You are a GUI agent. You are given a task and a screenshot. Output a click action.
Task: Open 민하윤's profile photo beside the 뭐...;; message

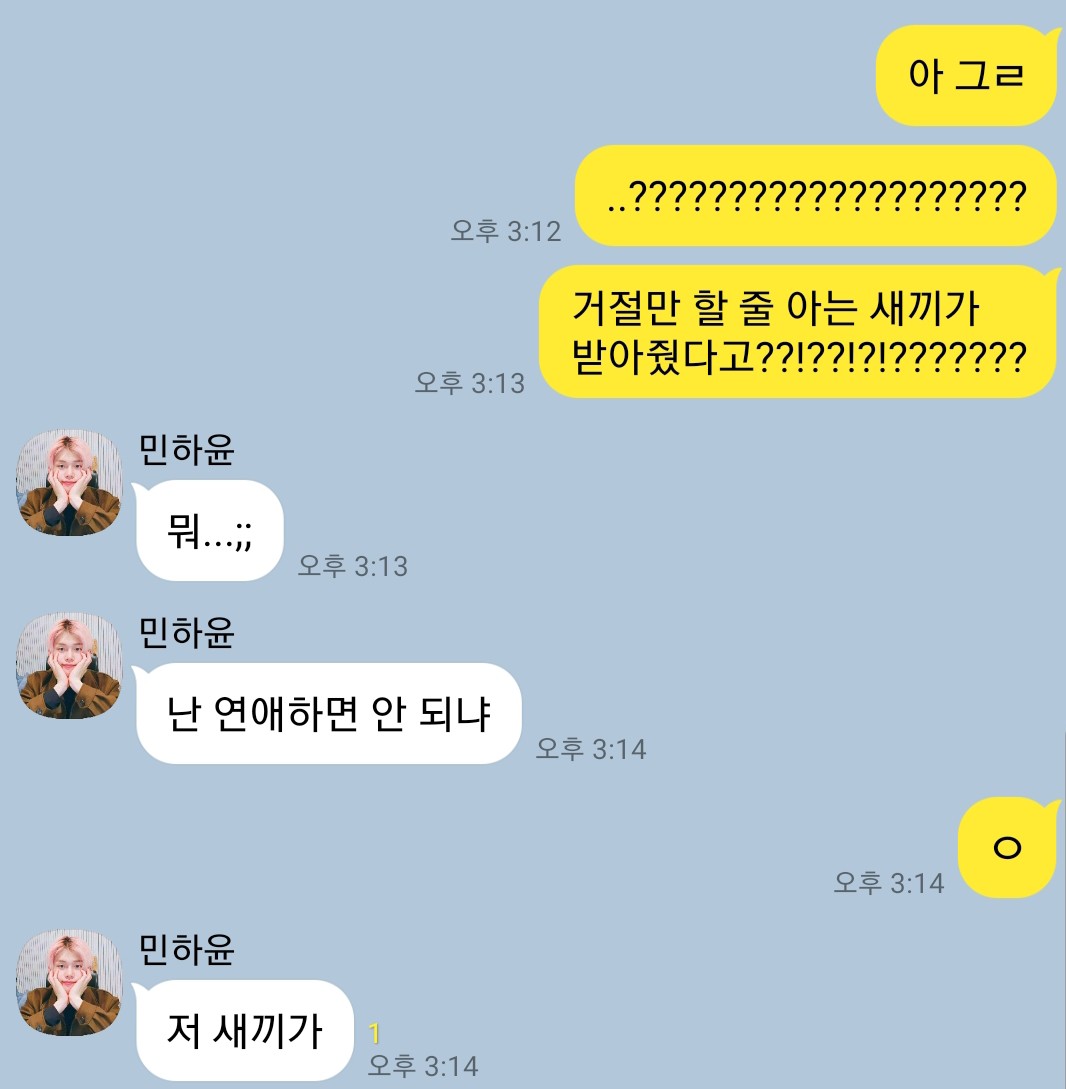[68, 483]
